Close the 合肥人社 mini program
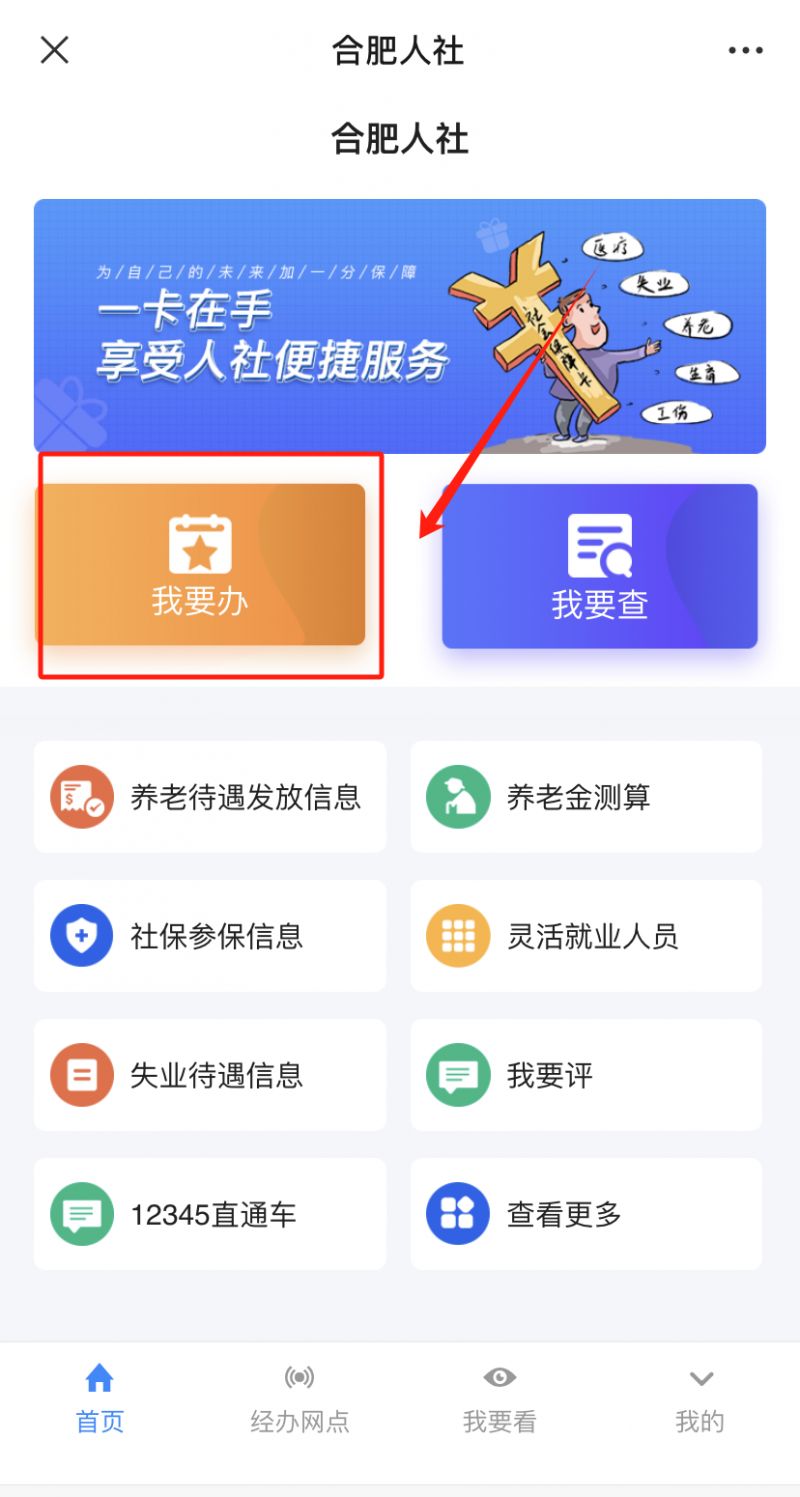Viewport: 800px width, 1497px height. [x=54, y=50]
